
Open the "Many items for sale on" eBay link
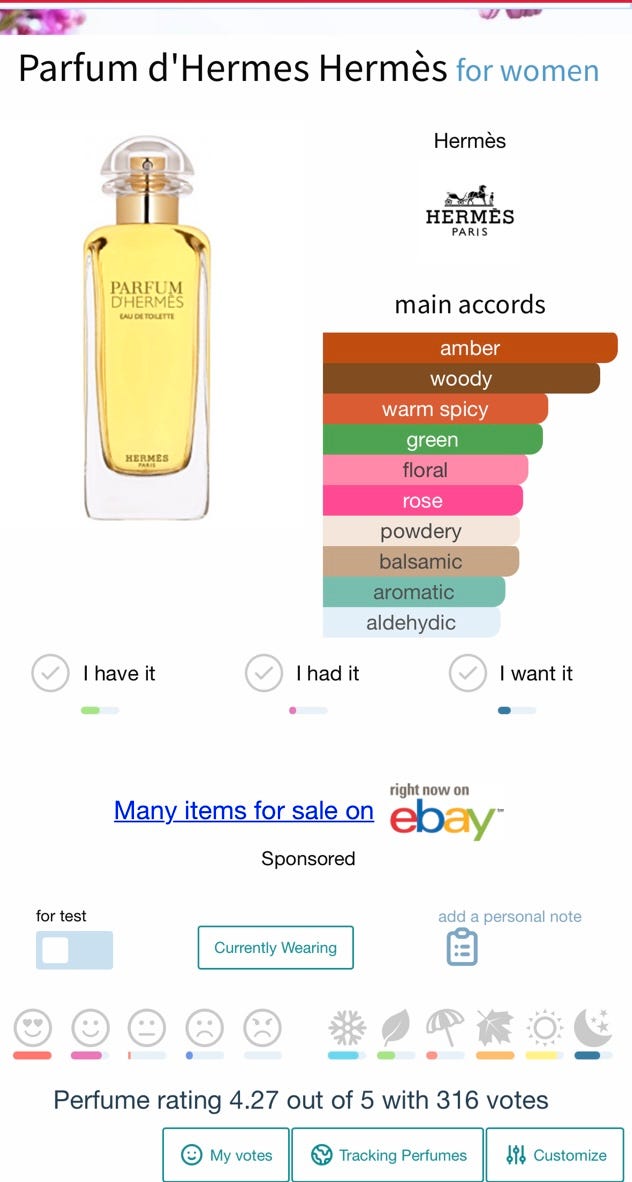(x=244, y=810)
